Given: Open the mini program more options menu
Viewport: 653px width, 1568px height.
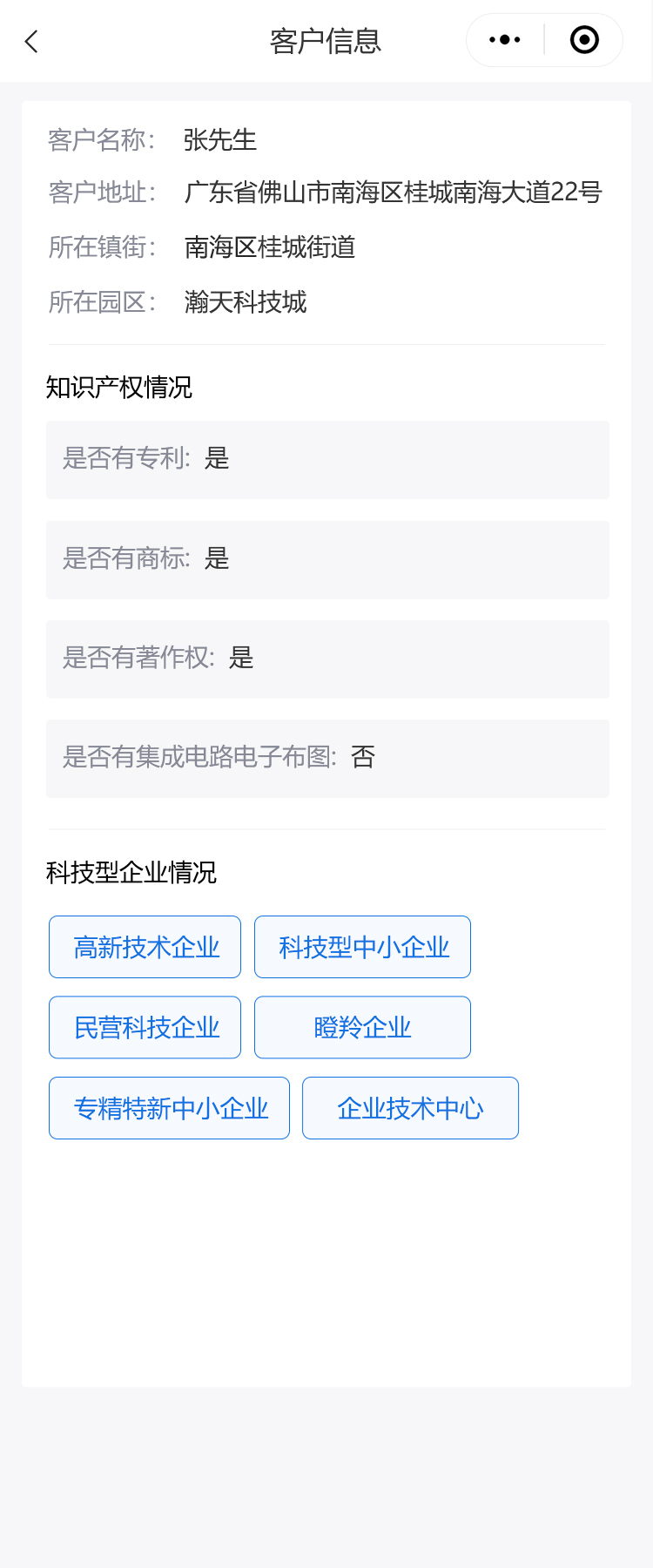Looking at the screenshot, I should [505, 40].
